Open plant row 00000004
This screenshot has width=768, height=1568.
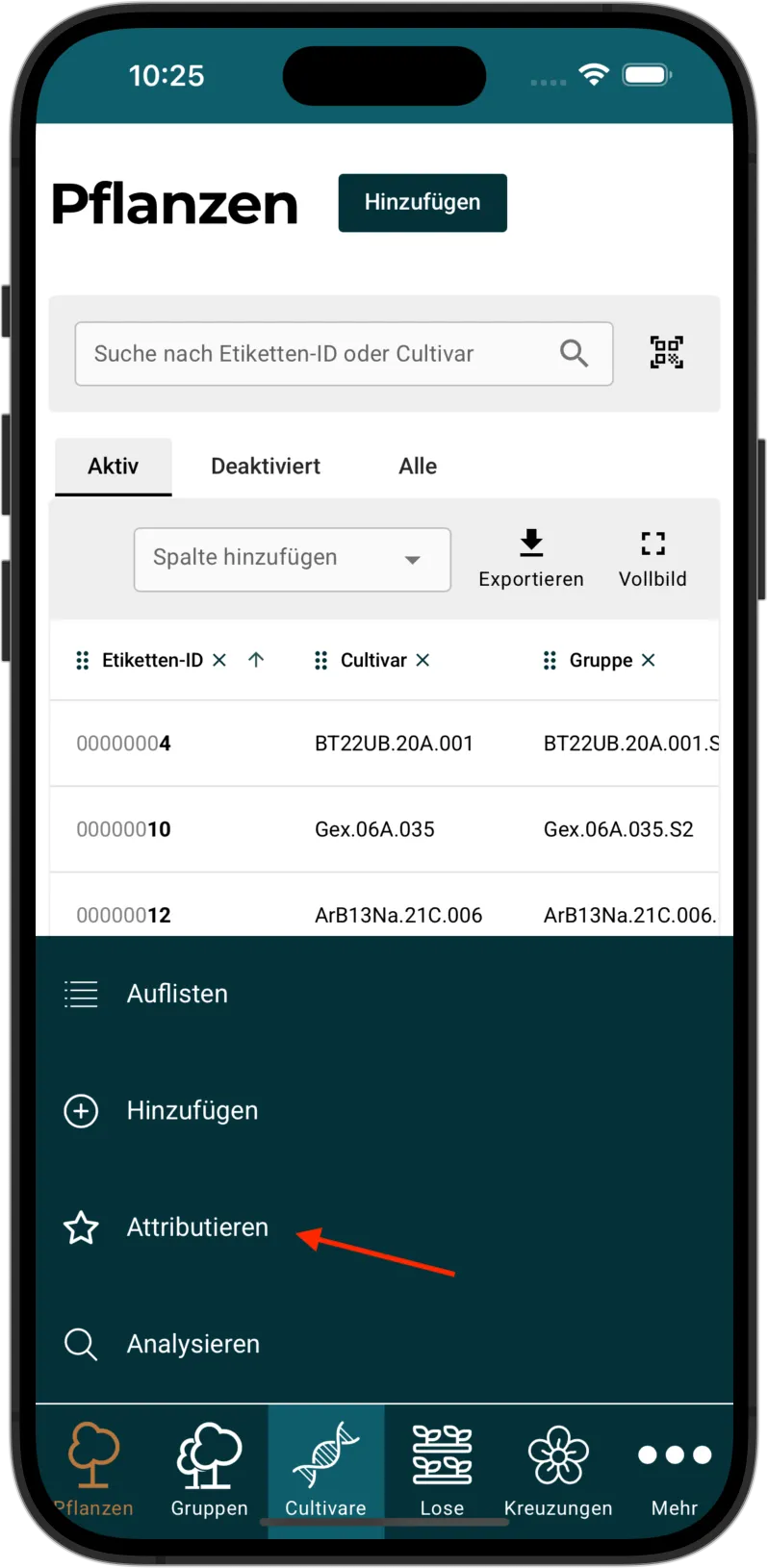124,744
